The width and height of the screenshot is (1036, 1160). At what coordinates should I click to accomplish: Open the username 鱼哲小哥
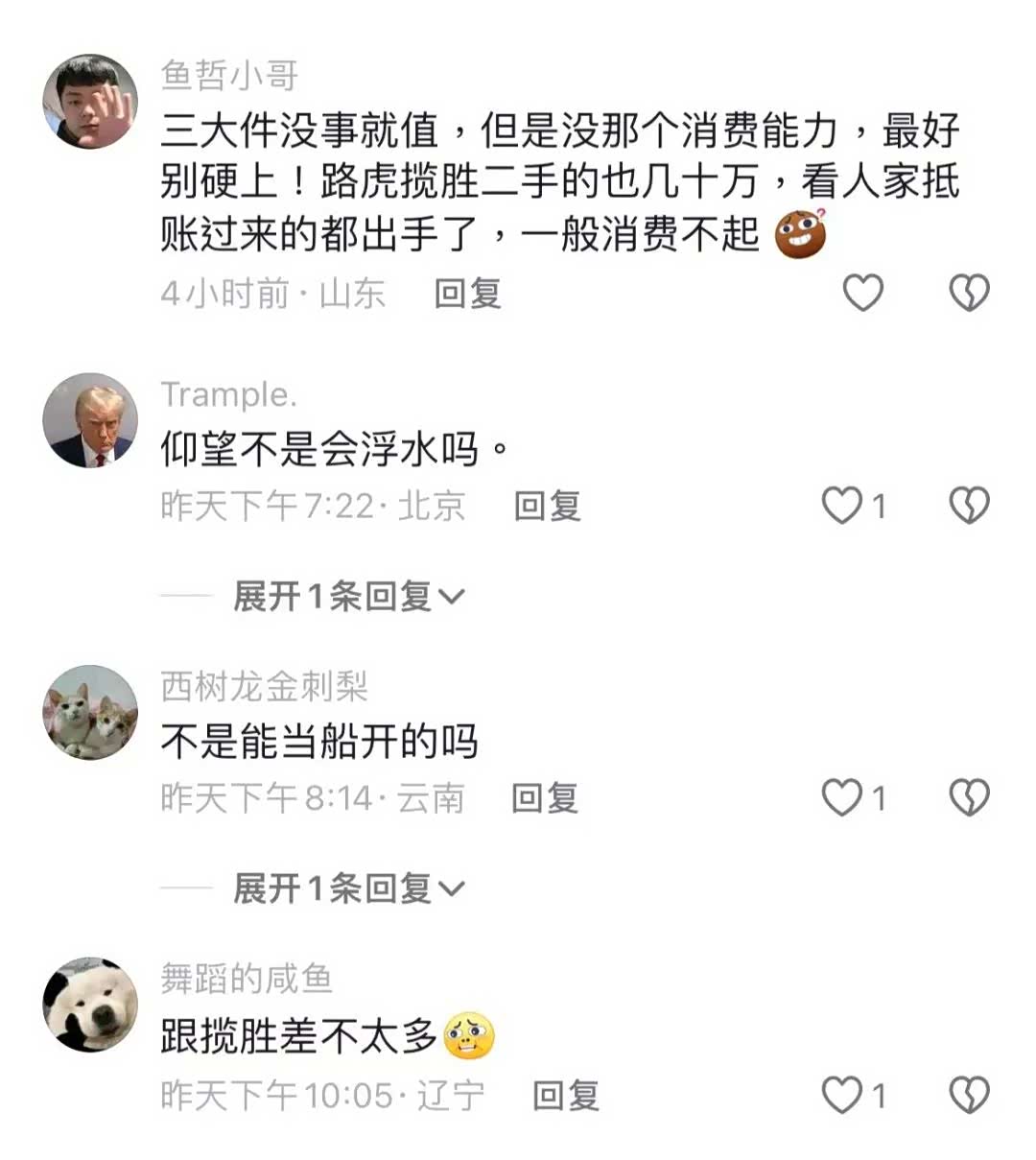click(229, 75)
